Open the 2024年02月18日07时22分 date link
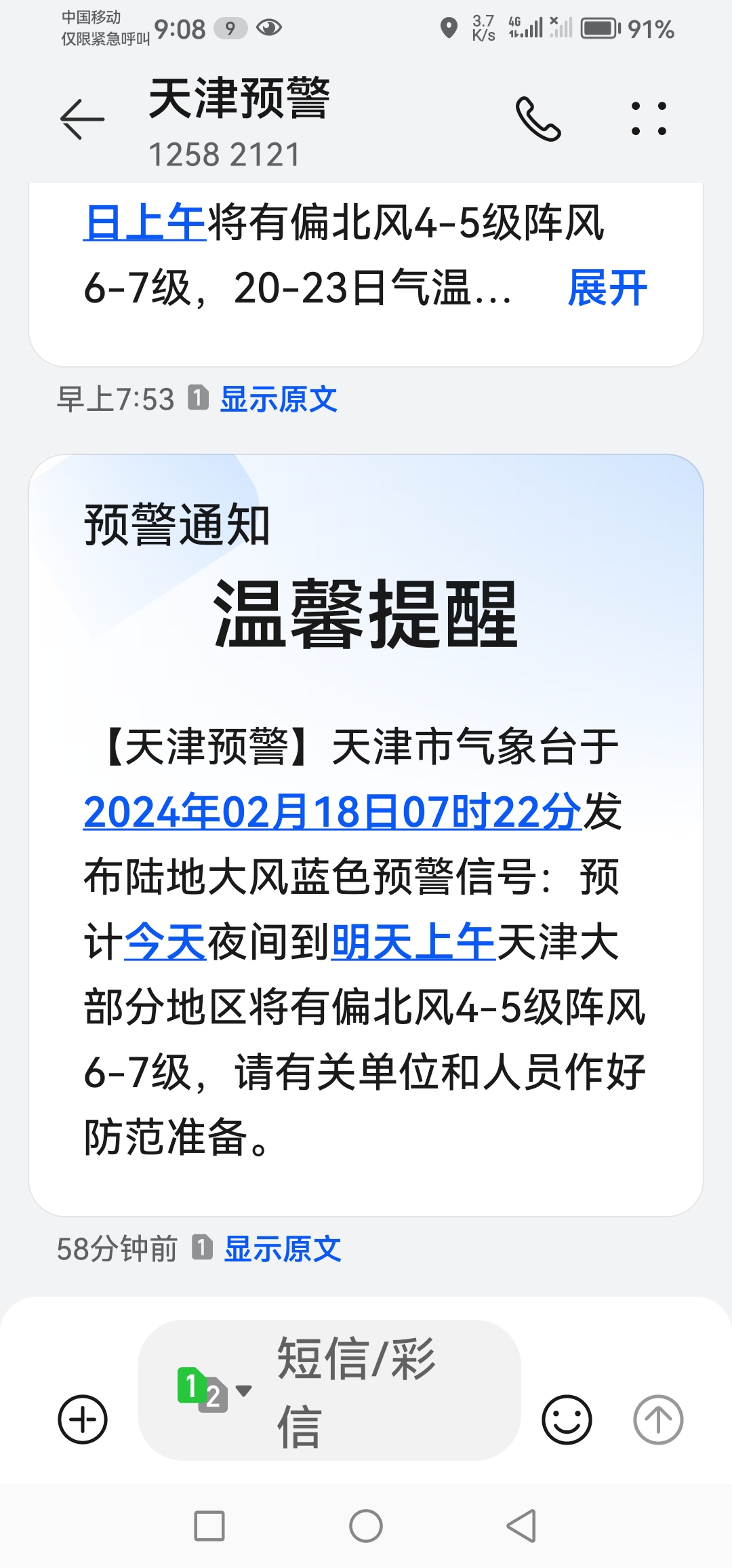 (332, 812)
